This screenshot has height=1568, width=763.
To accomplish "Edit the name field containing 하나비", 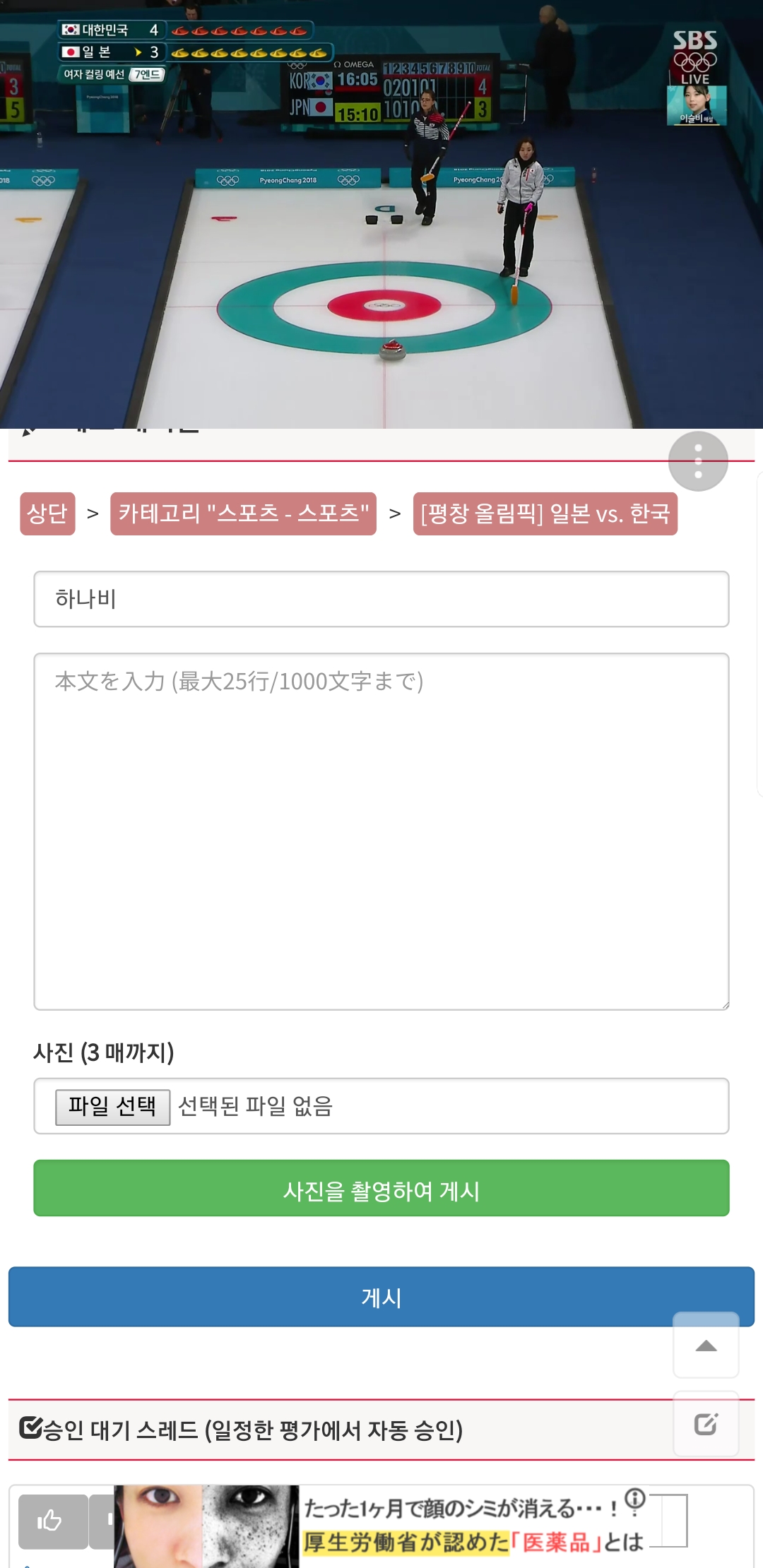I will (381, 599).
